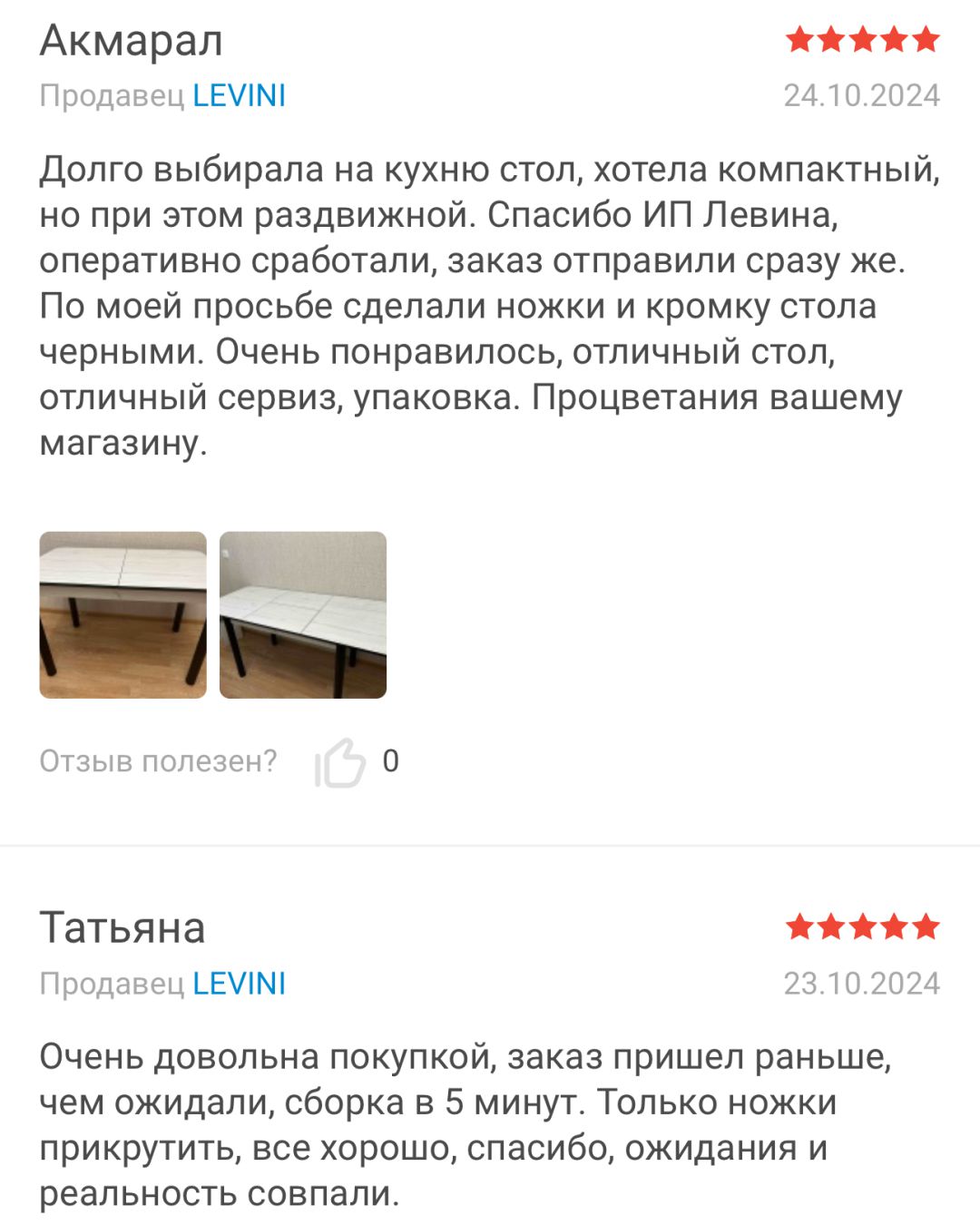View first table photo in Акмарал's review

122,614
